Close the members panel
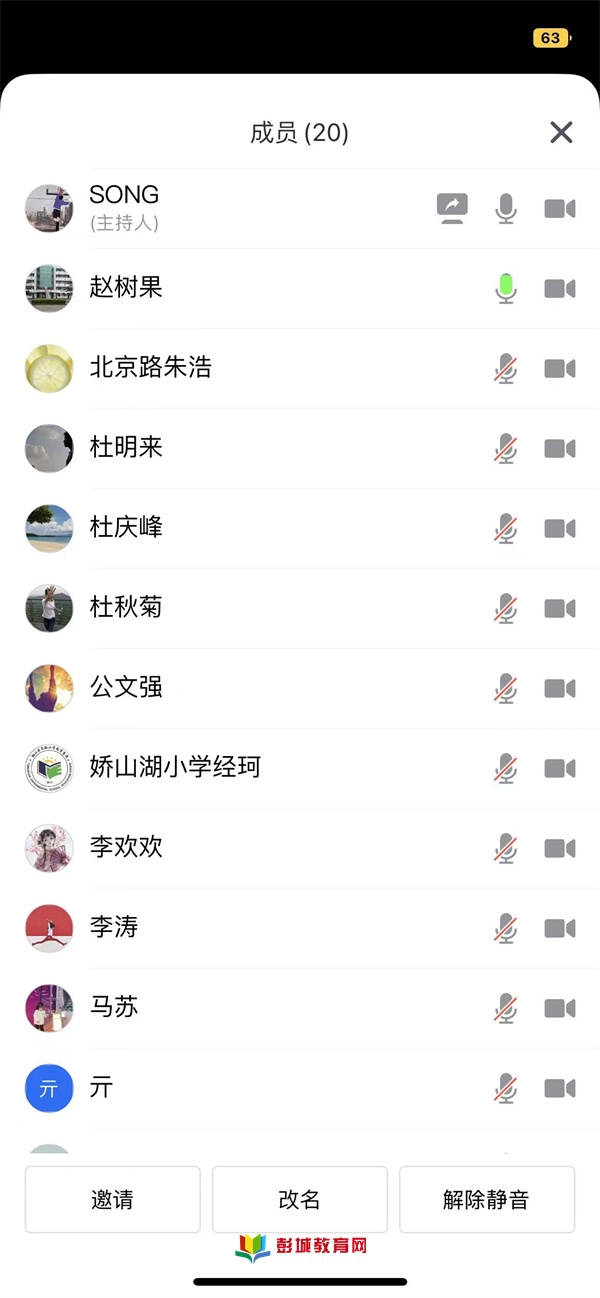Image resolution: width=600 pixels, height=1298 pixels. (x=561, y=132)
